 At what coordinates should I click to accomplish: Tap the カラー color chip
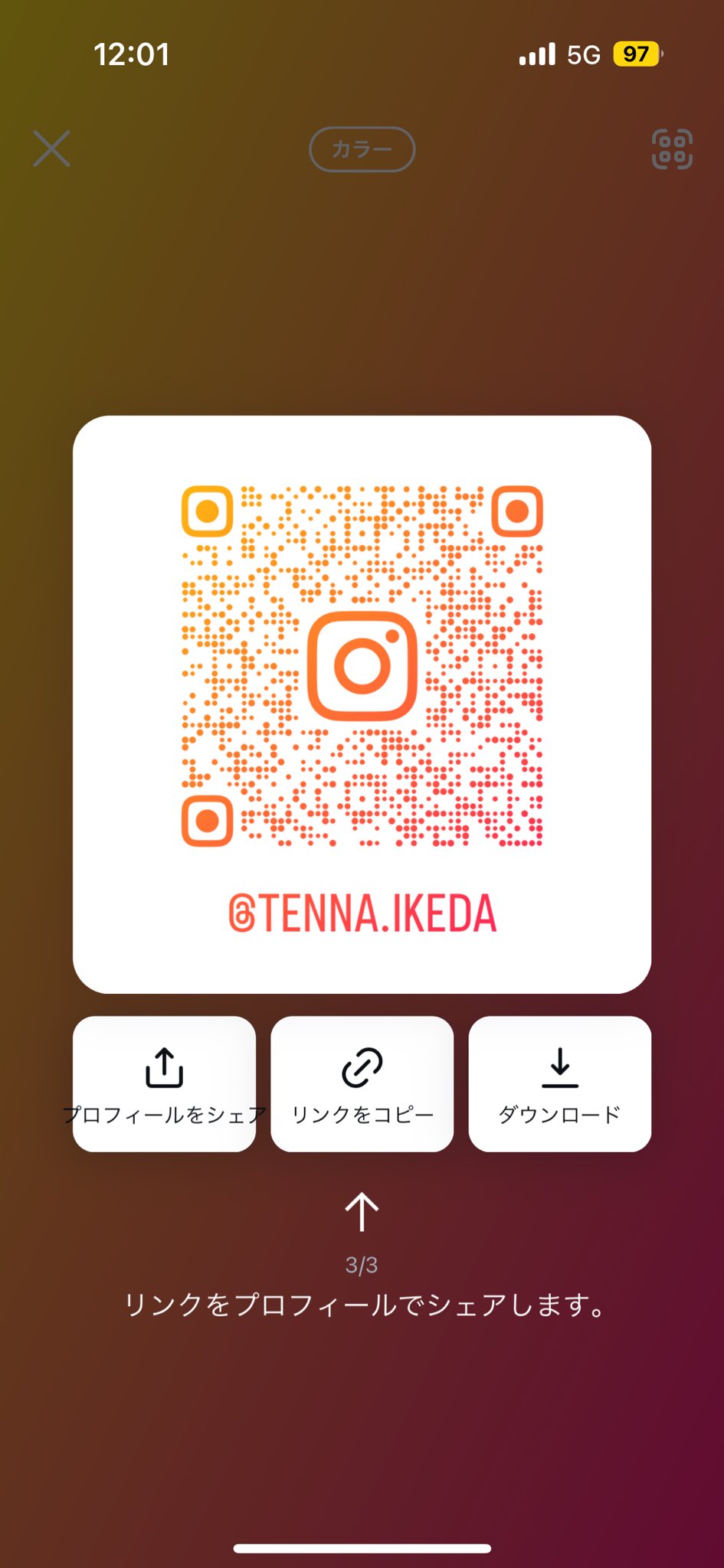(x=362, y=149)
